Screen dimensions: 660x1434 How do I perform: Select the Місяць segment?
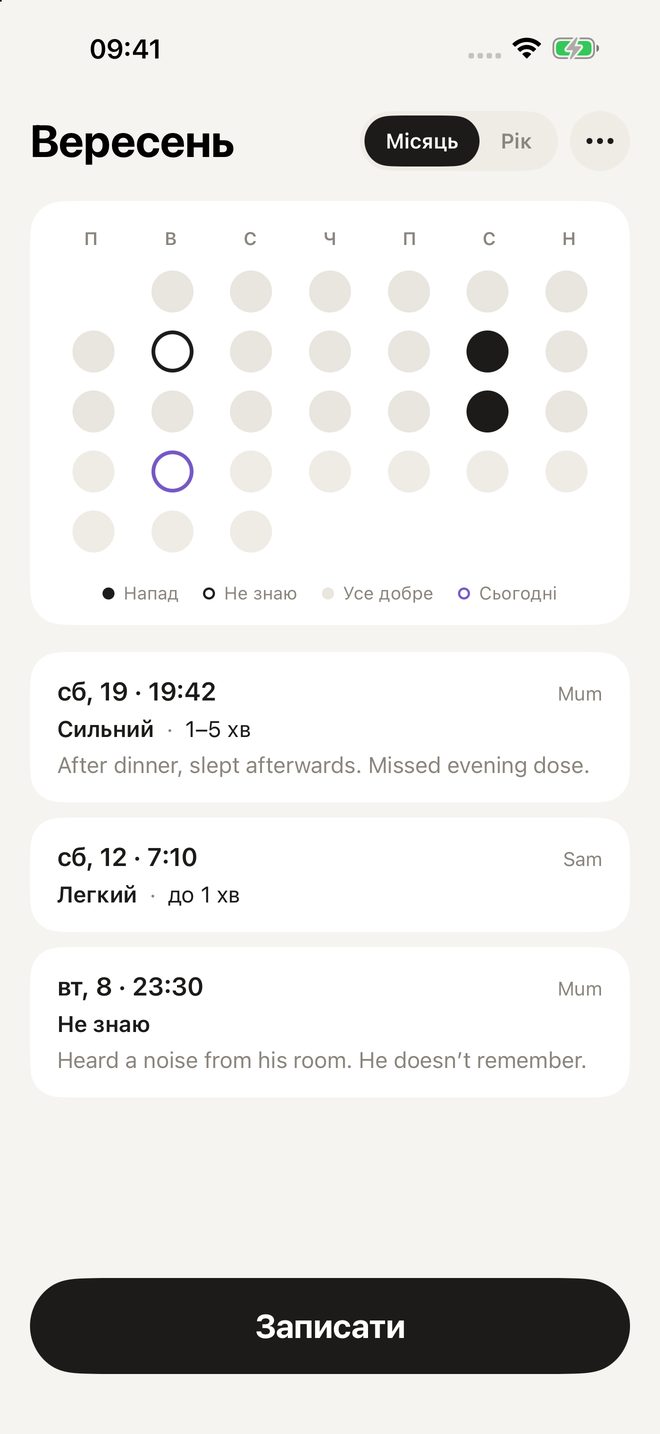pyautogui.click(x=422, y=141)
